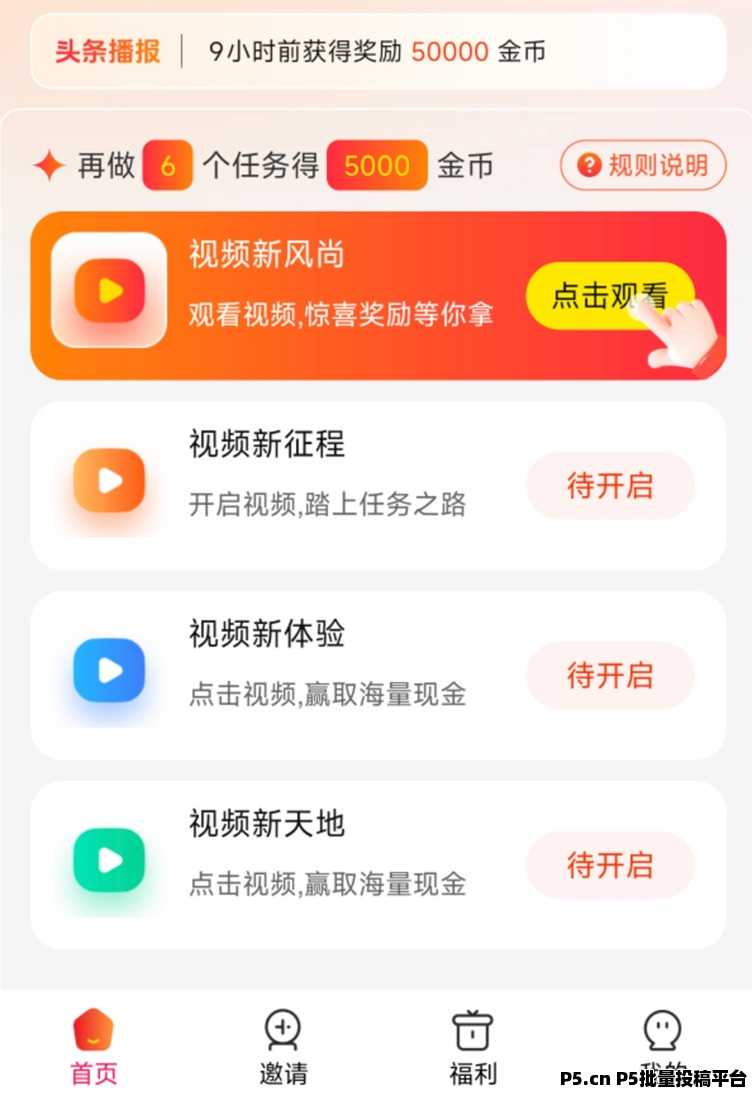The image size is (752, 1096).
Task: Click the 5000 coin amount badge
Action: pyautogui.click(x=375, y=165)
